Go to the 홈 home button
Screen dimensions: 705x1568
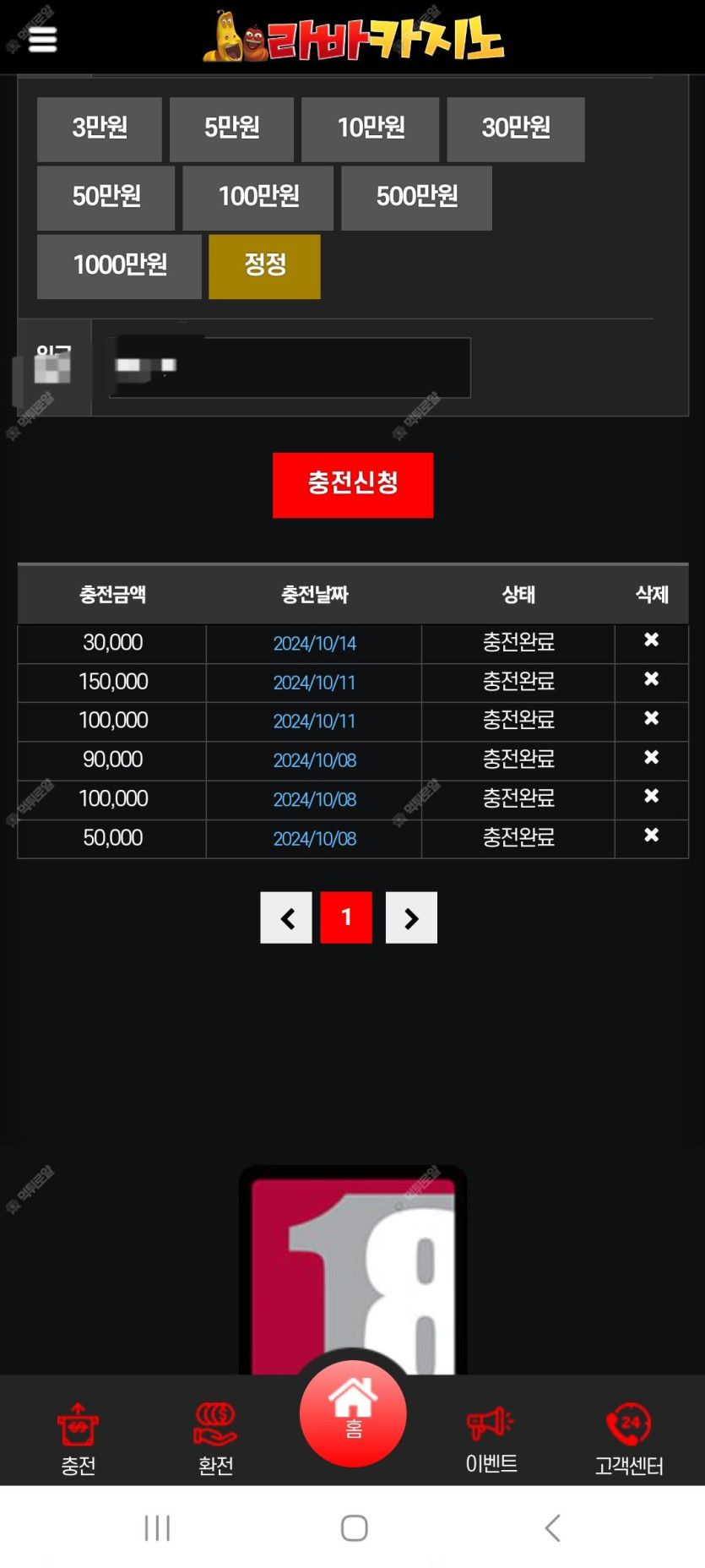coord(353,1413)
